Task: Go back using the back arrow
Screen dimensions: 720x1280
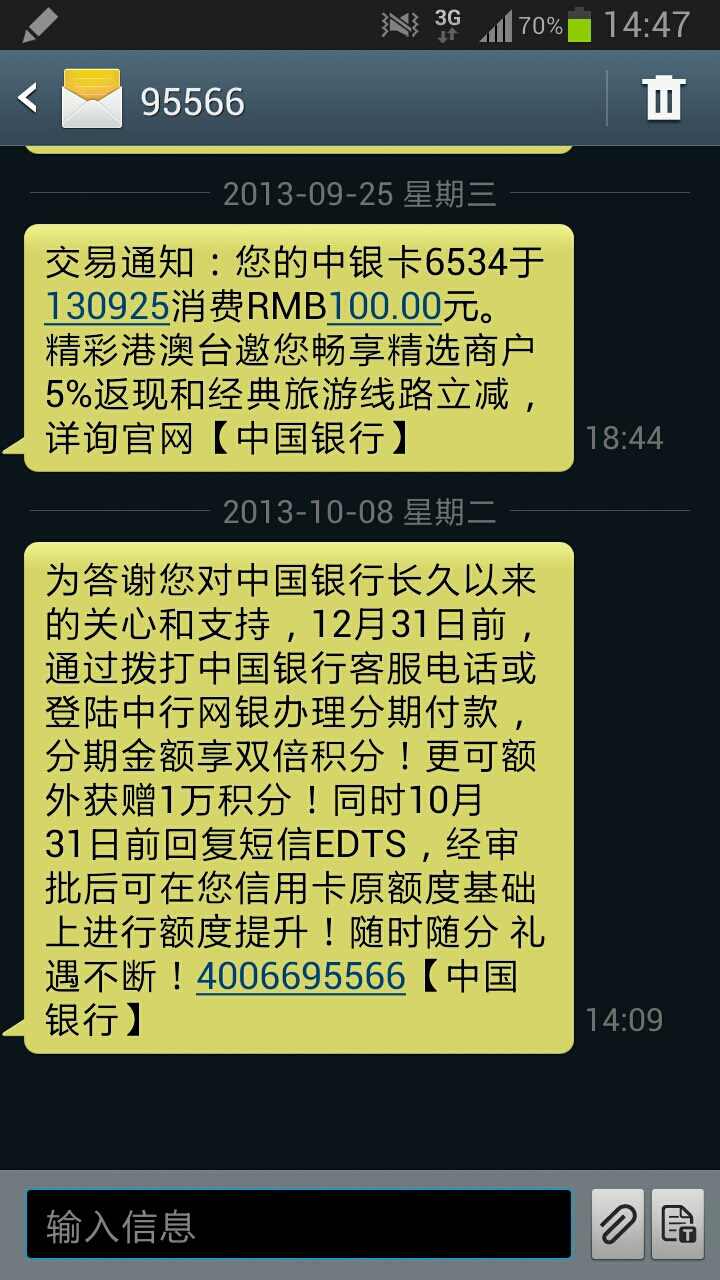Action: tap(28, 100)
